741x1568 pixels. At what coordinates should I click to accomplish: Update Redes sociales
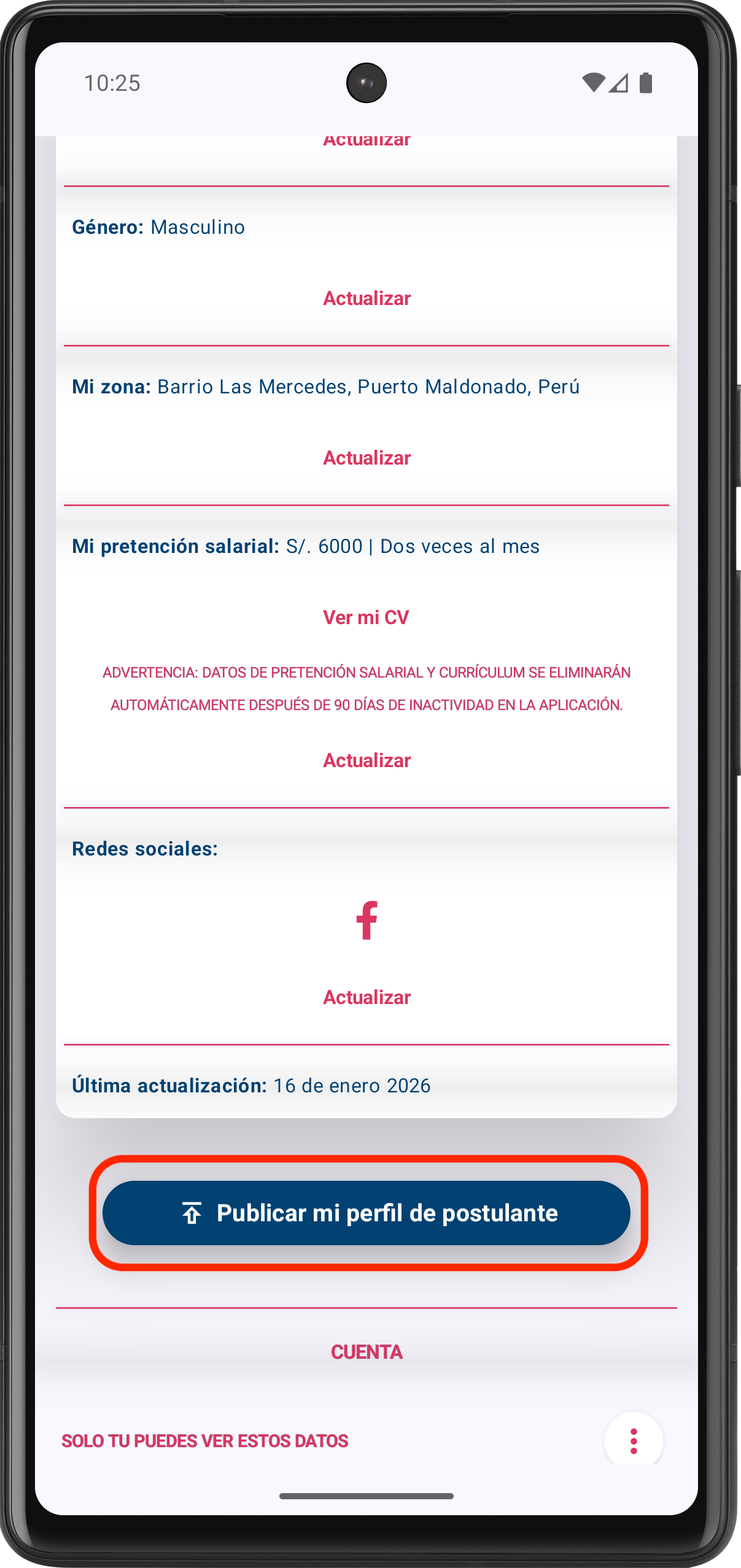367,997
